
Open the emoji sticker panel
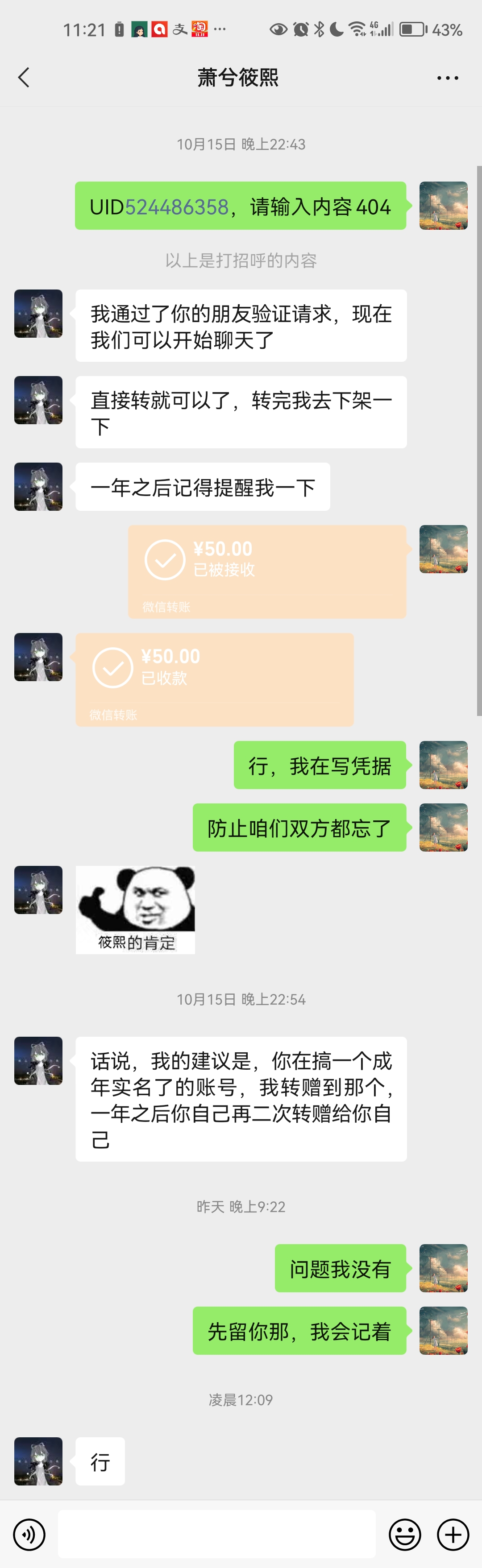[x=405, y=1535]
